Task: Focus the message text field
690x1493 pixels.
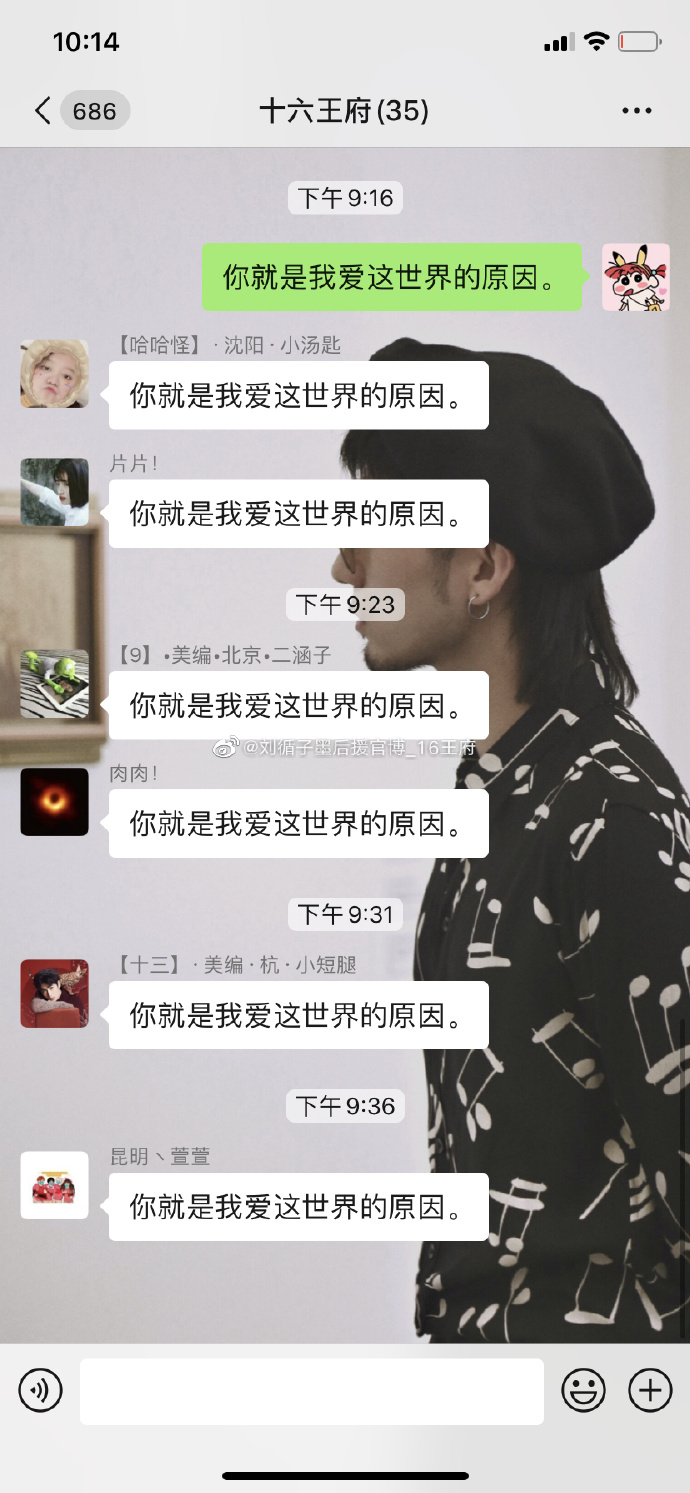Action: click(312, 1391)
